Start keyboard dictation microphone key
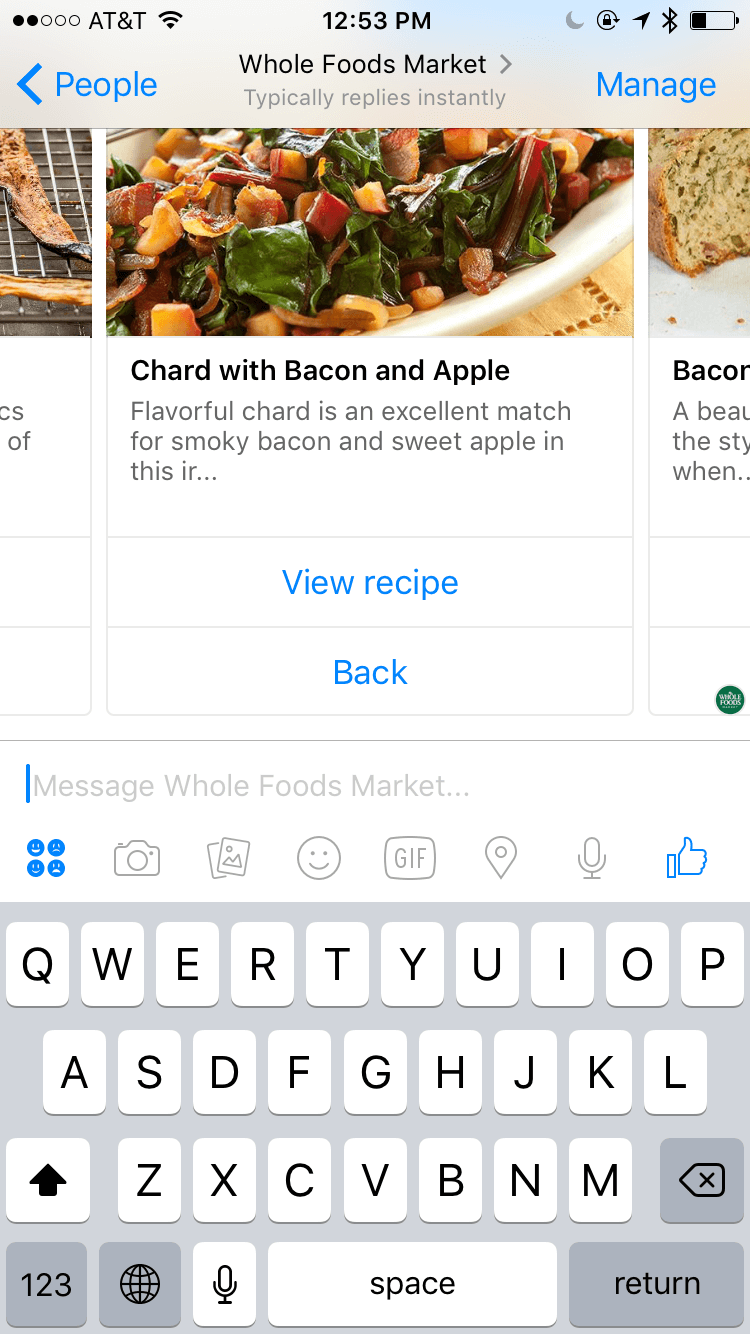This screenshot has width=750, height=1334. pos(225,1284)
